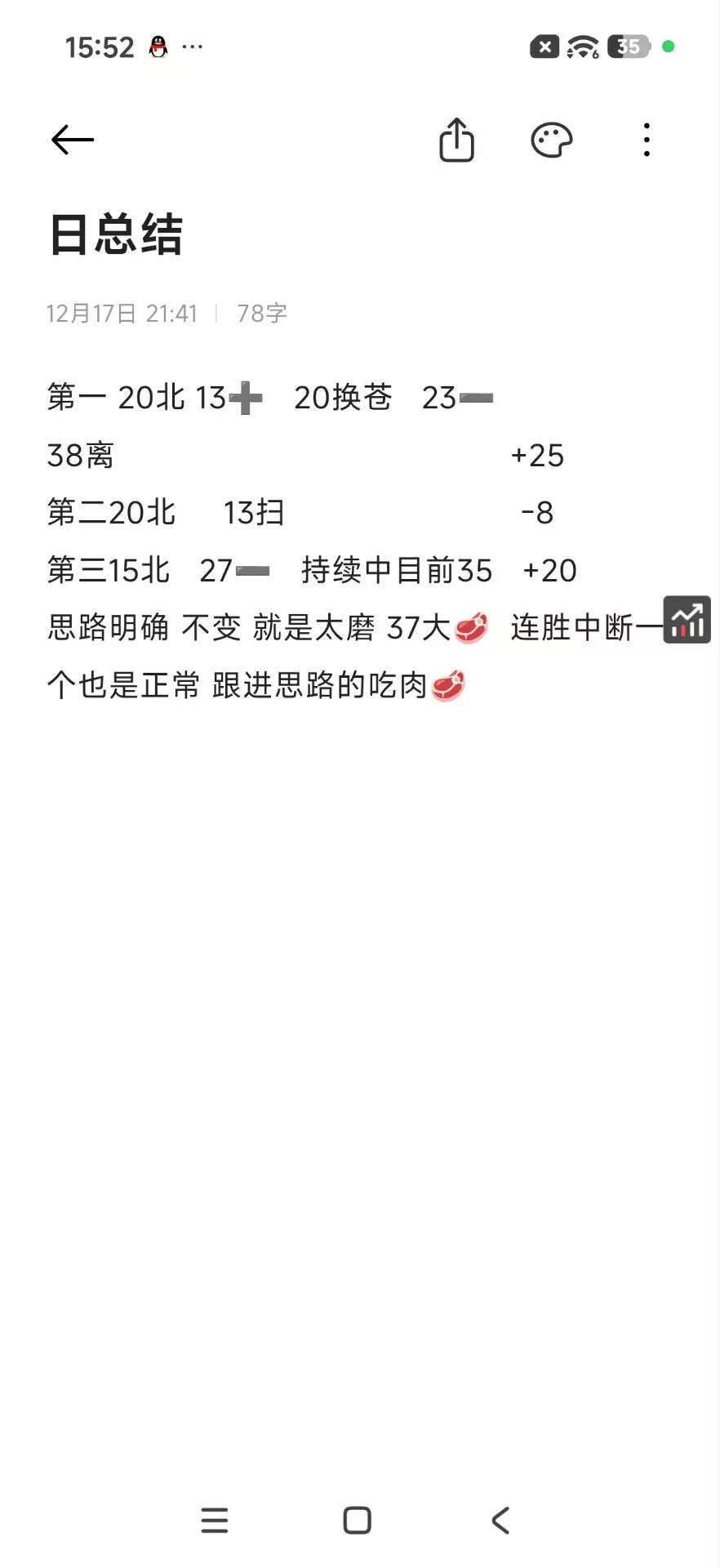Tap the back arrow to leave the note
Viewport: 720px width, 1568px height.
[72, 139]
